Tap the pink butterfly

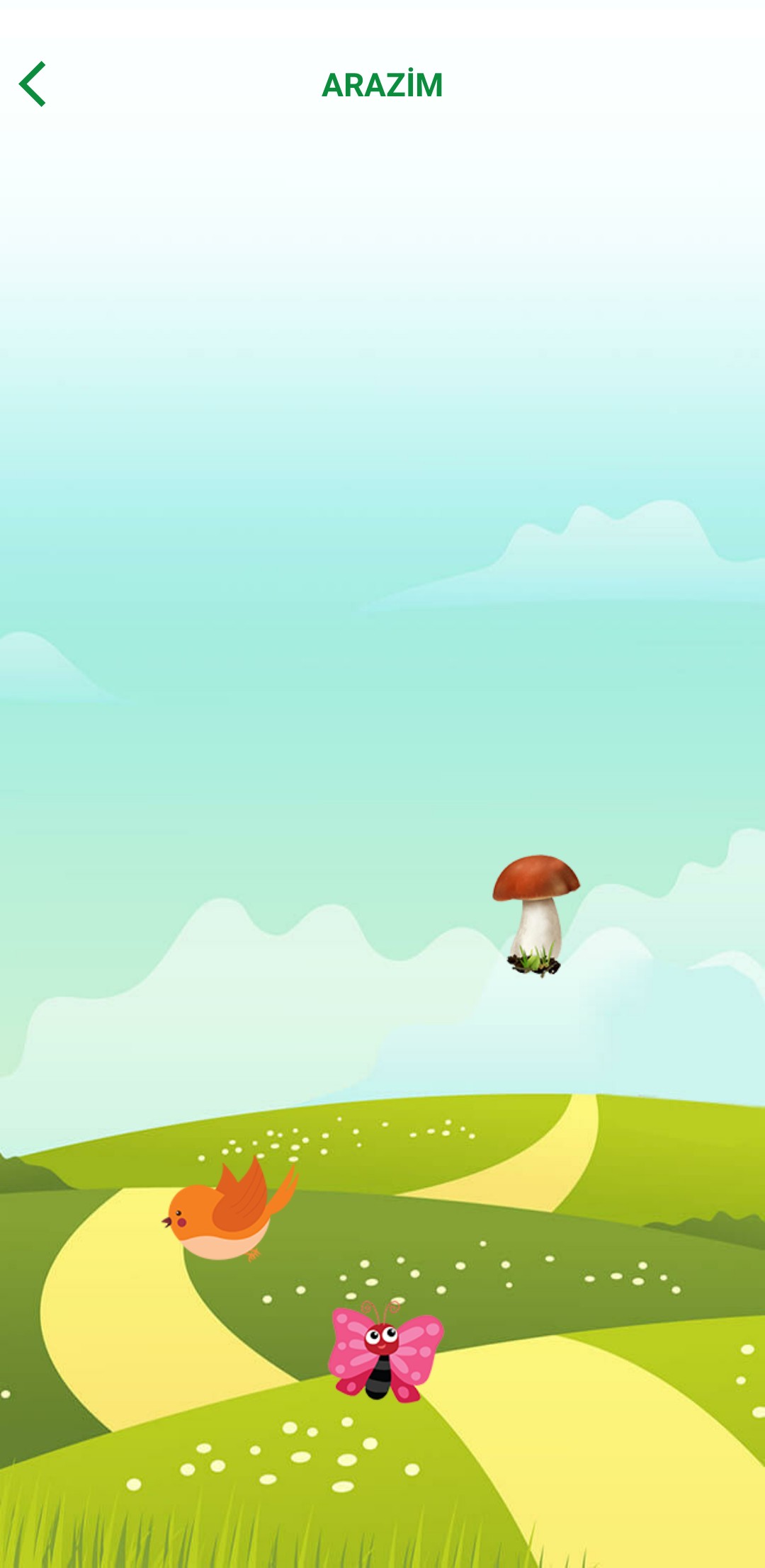pos(385,1351)
